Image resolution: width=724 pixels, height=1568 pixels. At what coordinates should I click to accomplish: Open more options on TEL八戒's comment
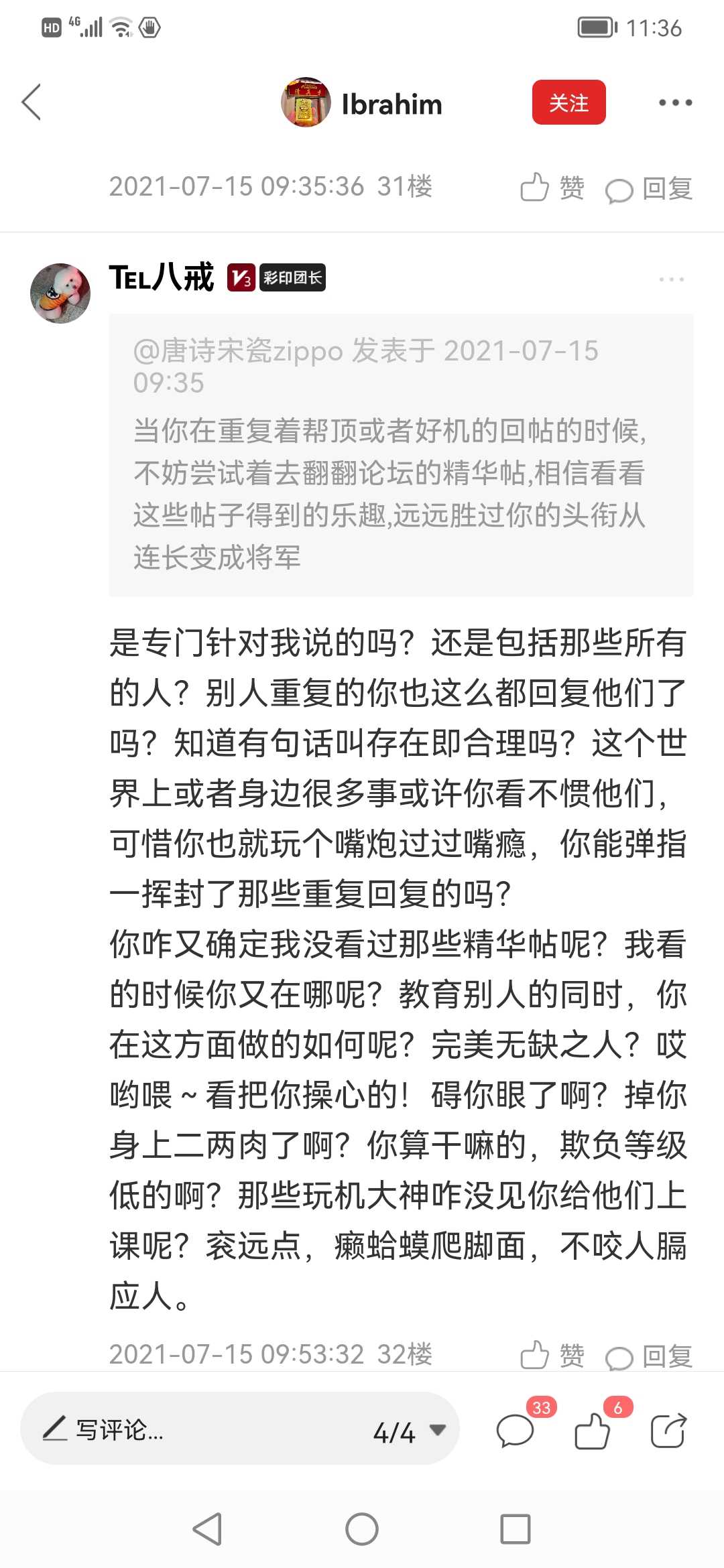pyautogui.click(x=671, y=279)
